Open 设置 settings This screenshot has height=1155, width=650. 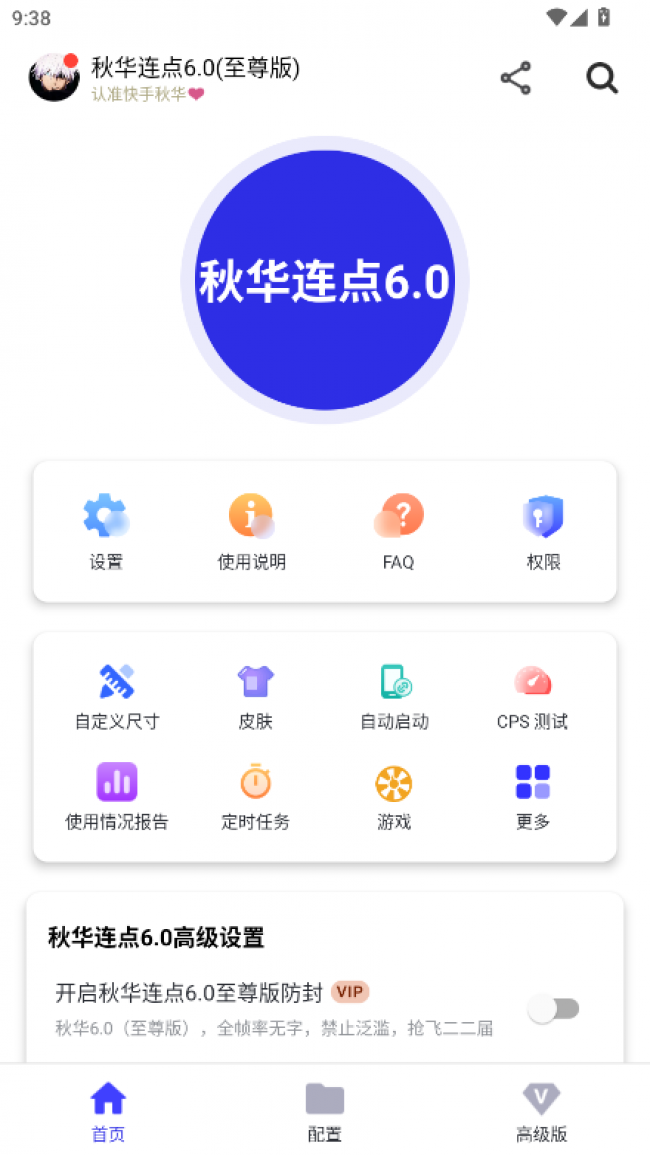pos(106,532)
